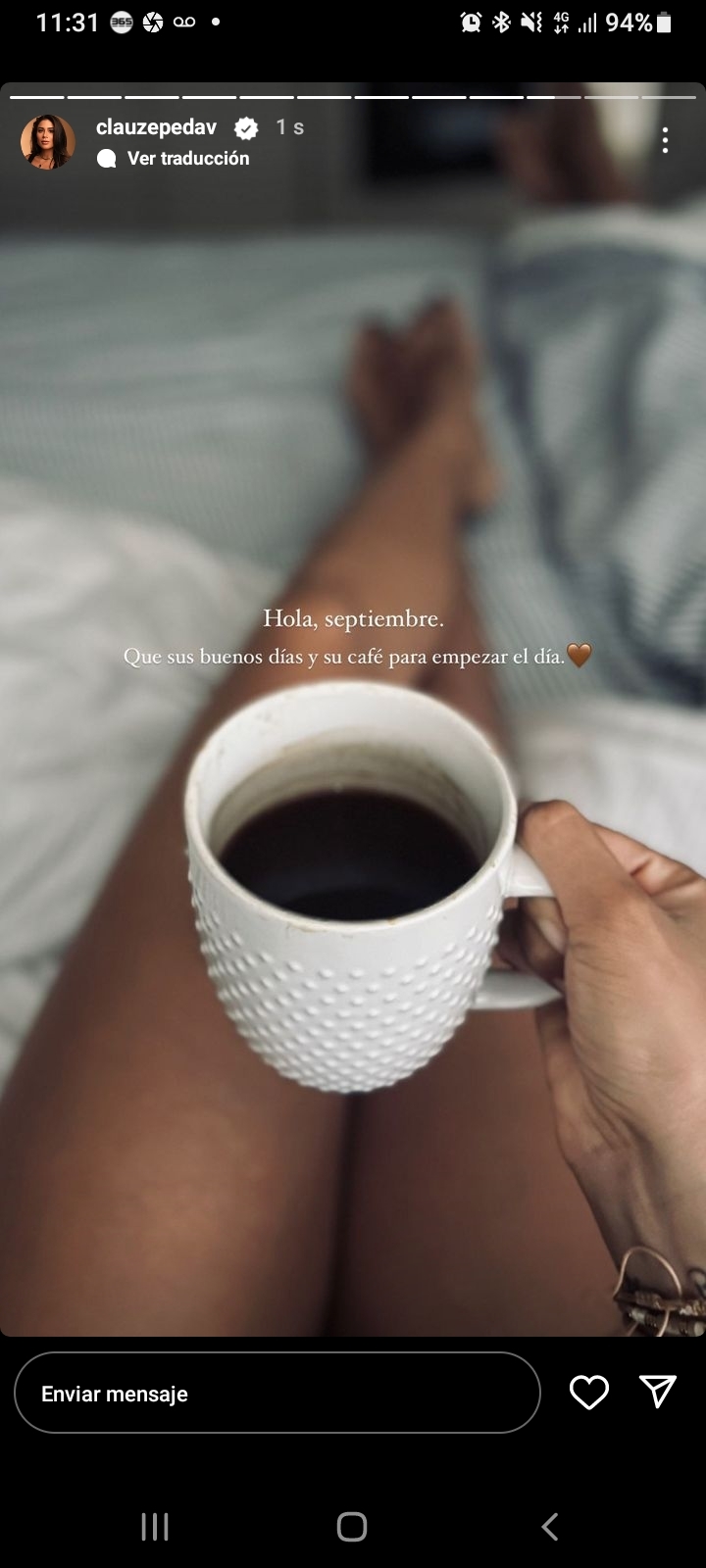
Task: Go to the system home screen
Action: 352,1526
